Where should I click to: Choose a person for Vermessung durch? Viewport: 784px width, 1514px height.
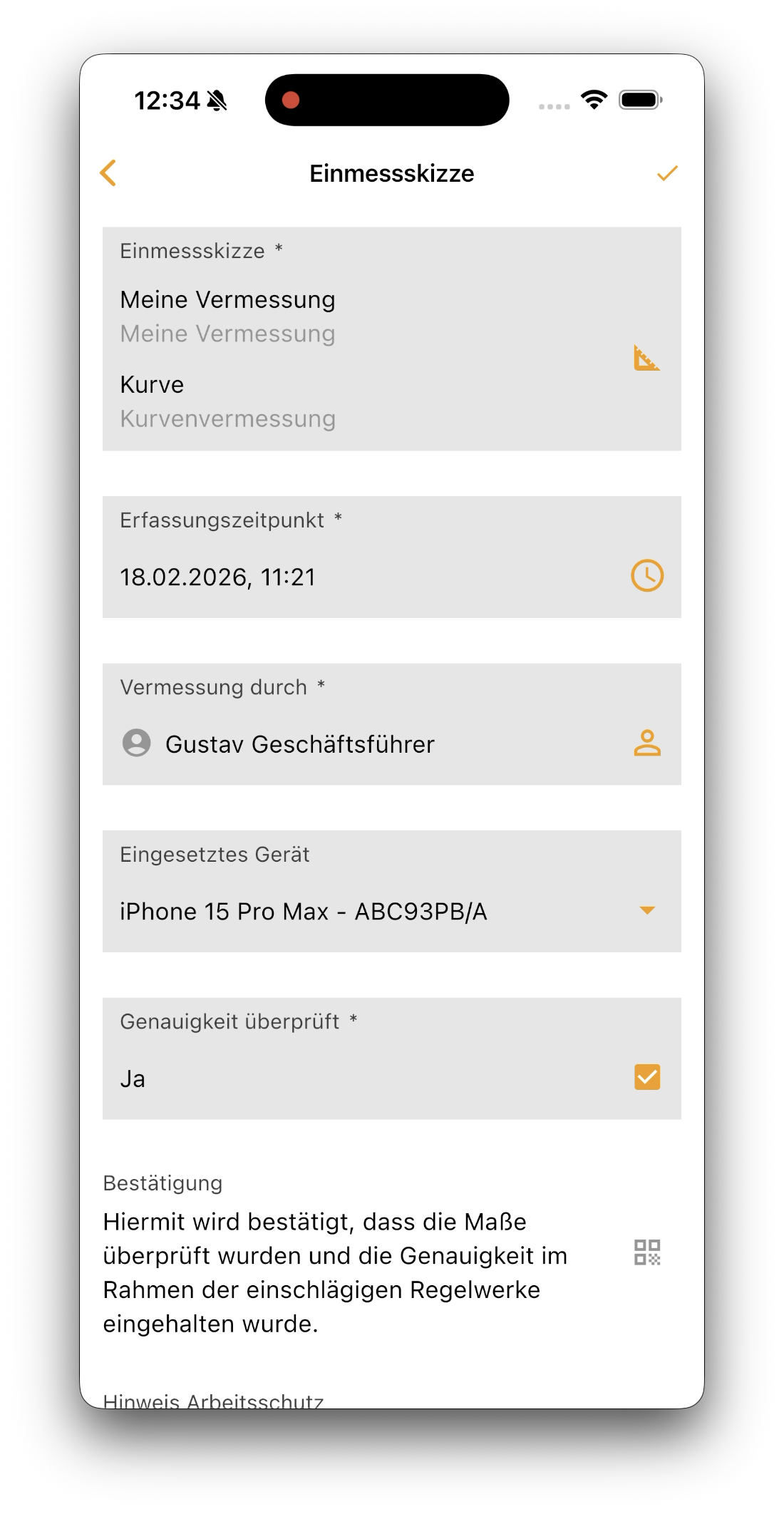pyautogui.click(x=647, y=743)
